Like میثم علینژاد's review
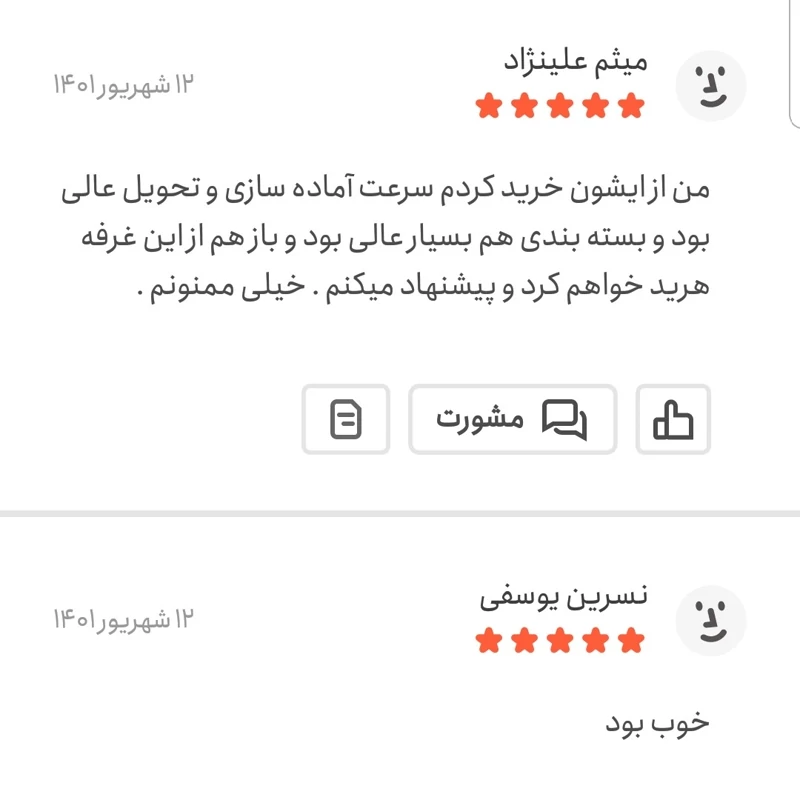This screenshot has height=800, width=800. tap(673, 419)
